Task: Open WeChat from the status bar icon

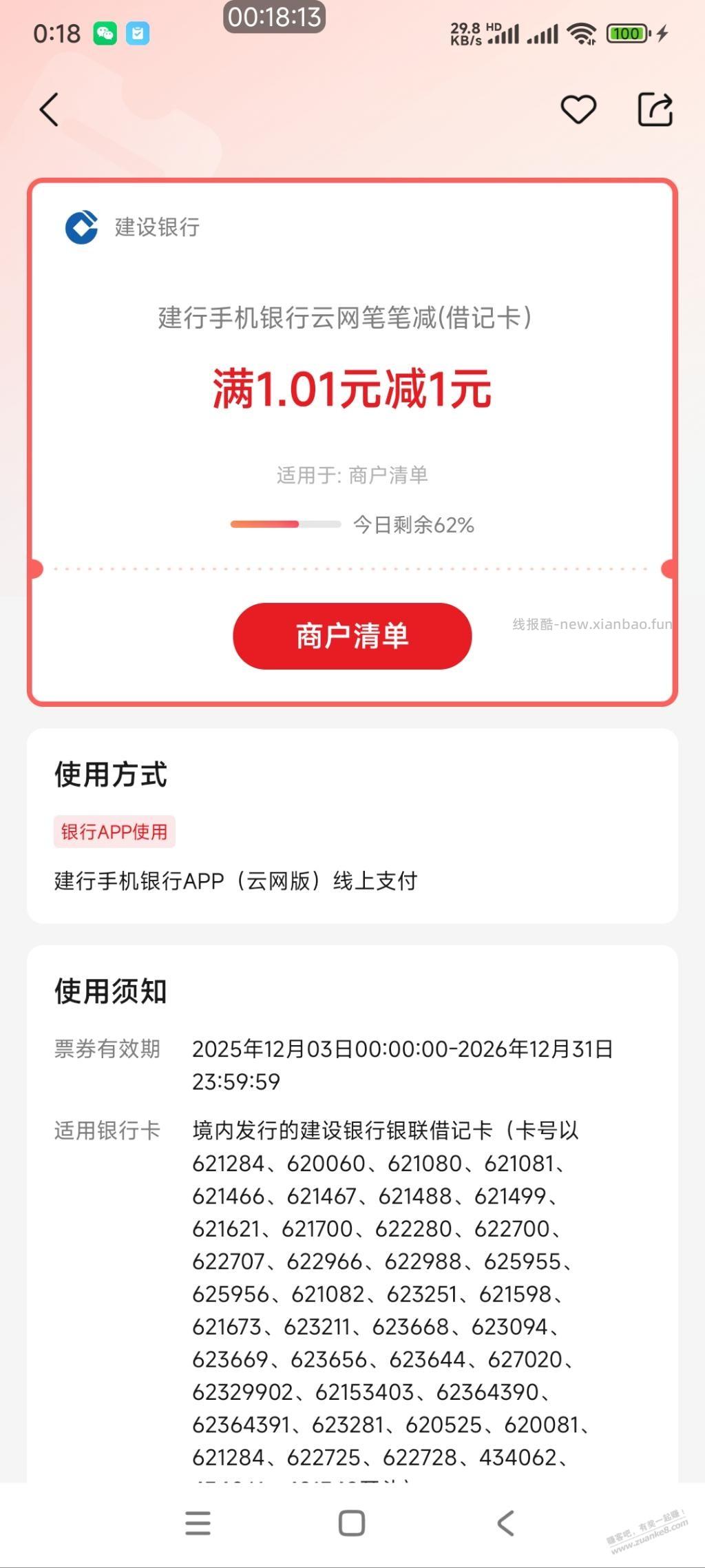Action: click(104, 33)
